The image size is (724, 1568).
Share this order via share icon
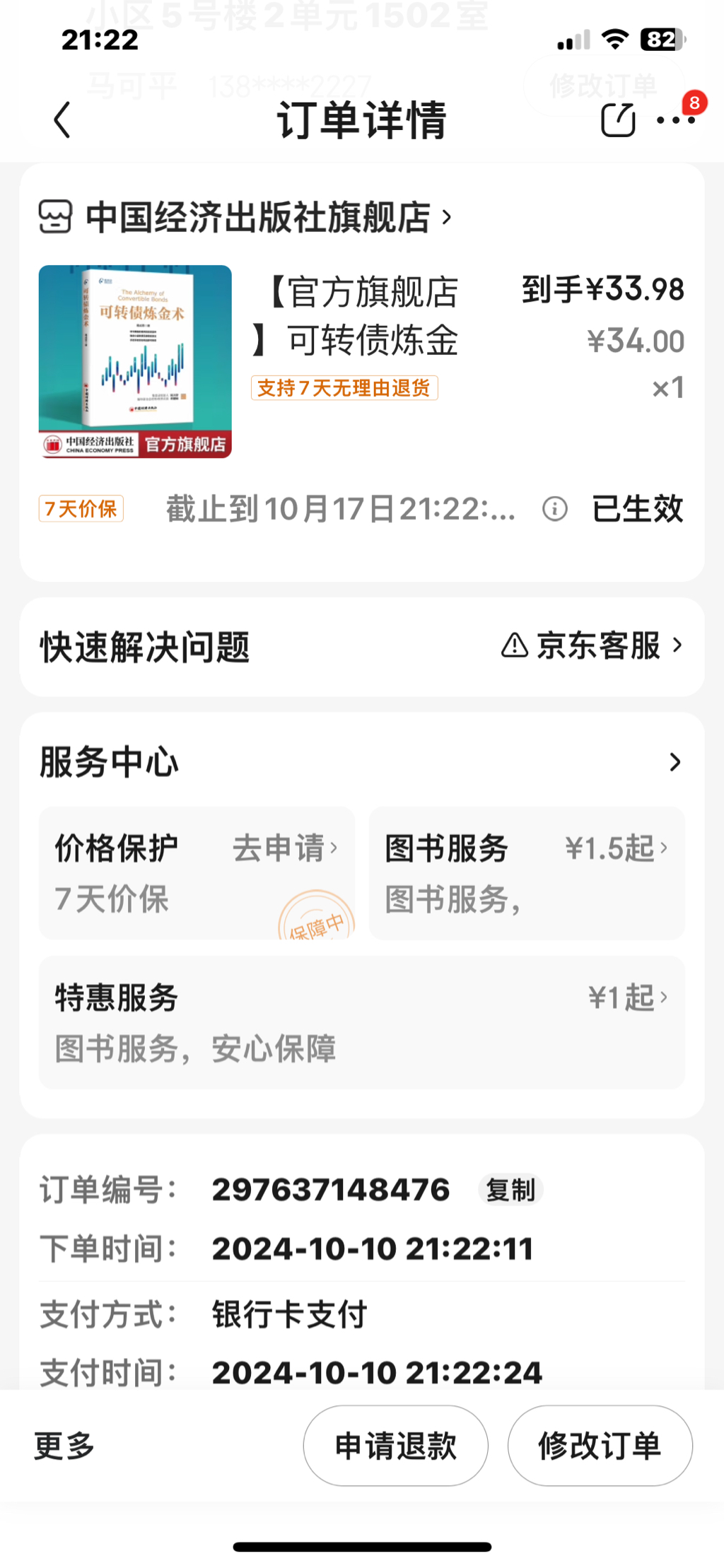(x=617, y=120)
